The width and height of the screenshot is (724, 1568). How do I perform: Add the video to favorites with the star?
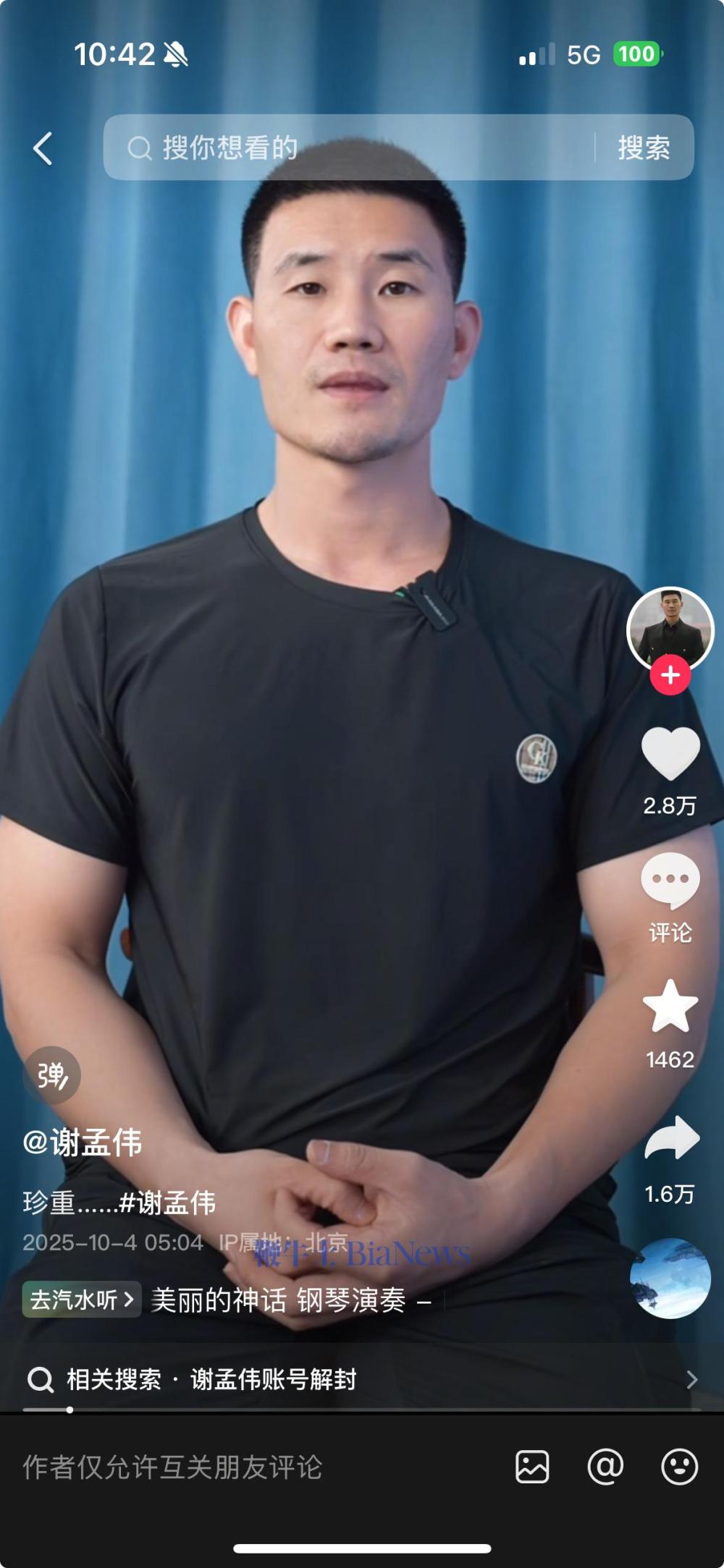[x=670, y=1007]
